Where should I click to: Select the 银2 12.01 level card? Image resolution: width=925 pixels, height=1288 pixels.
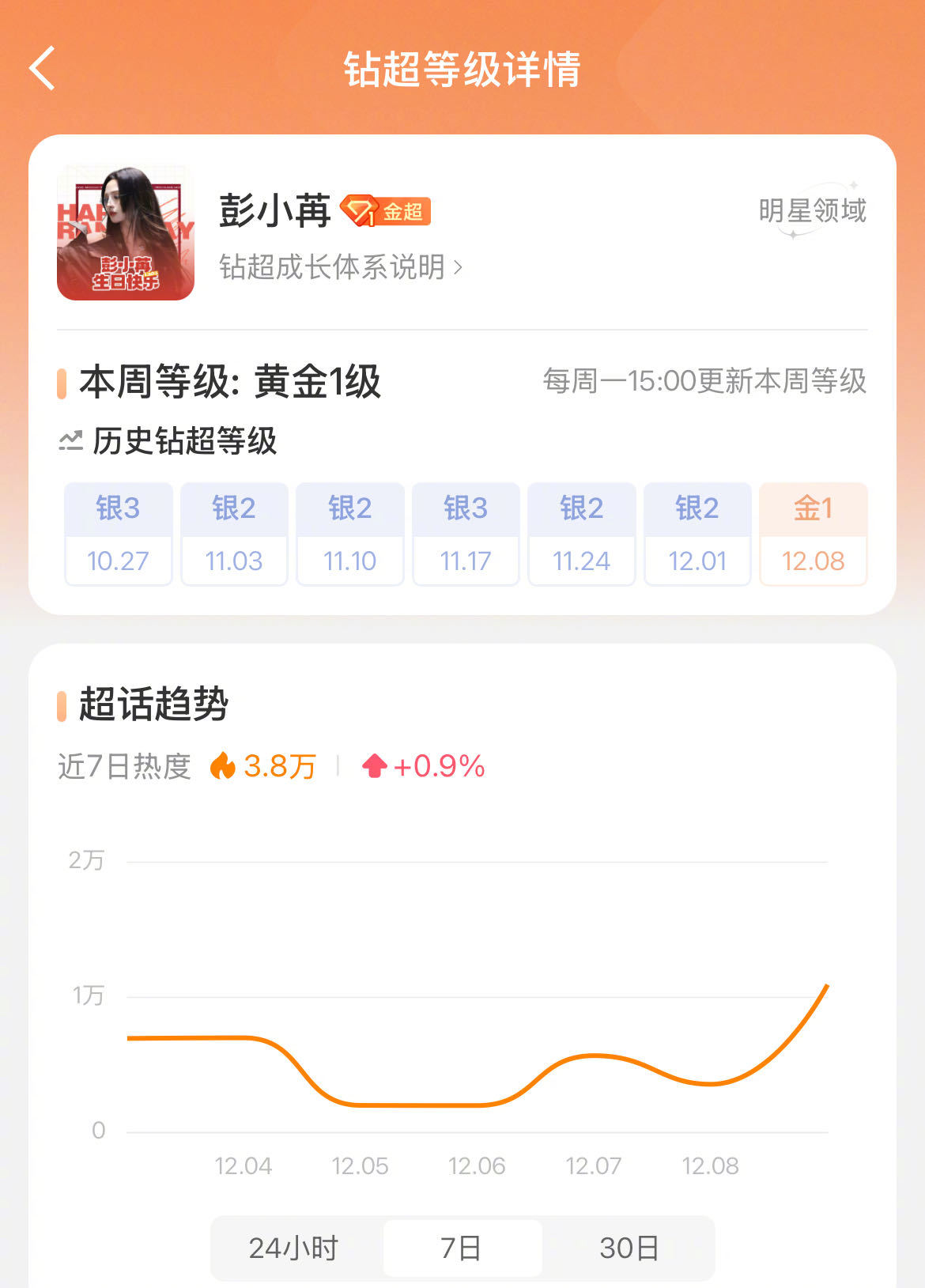pos(697,534)
